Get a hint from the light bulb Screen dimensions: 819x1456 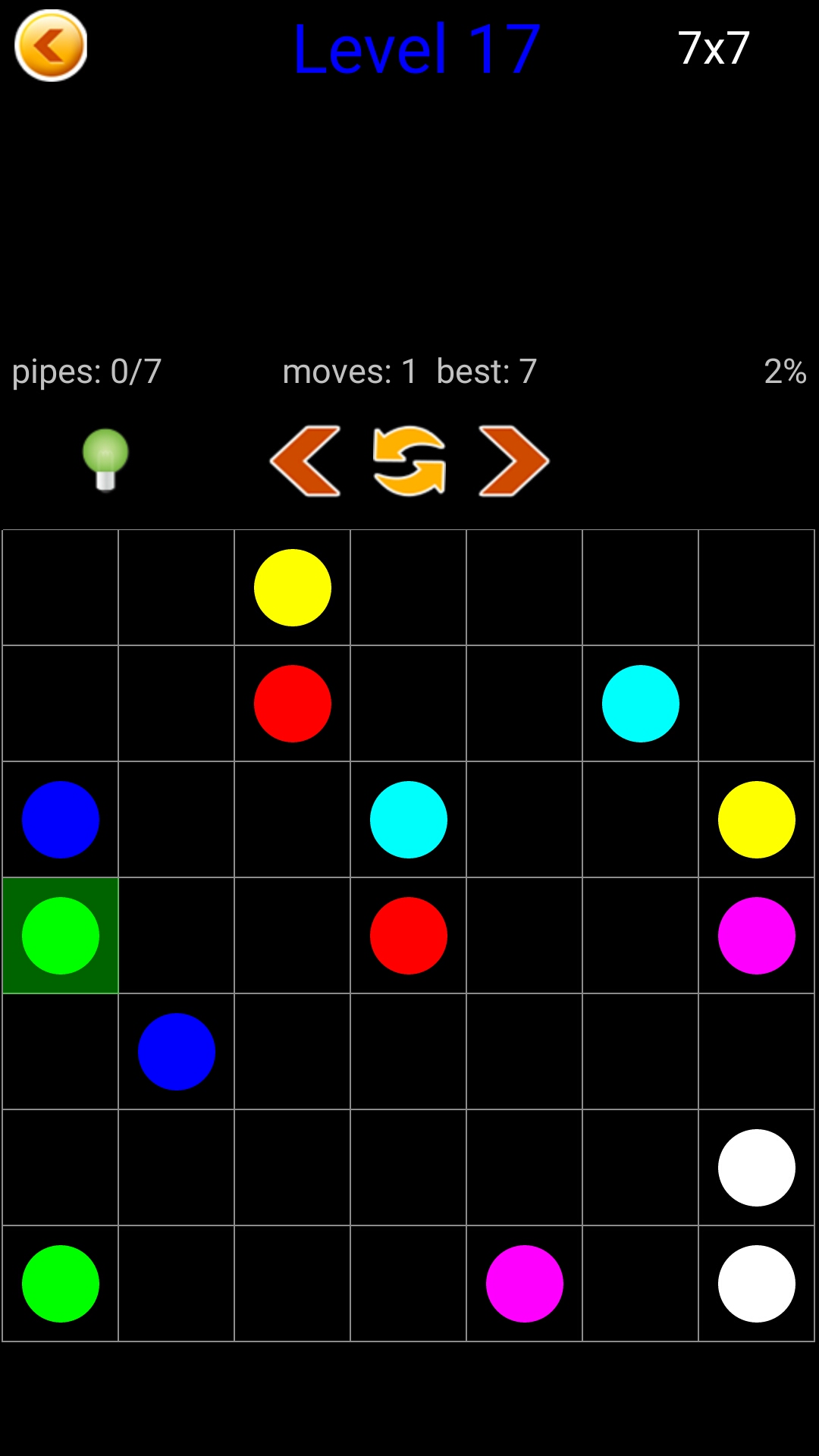(105, 460)
